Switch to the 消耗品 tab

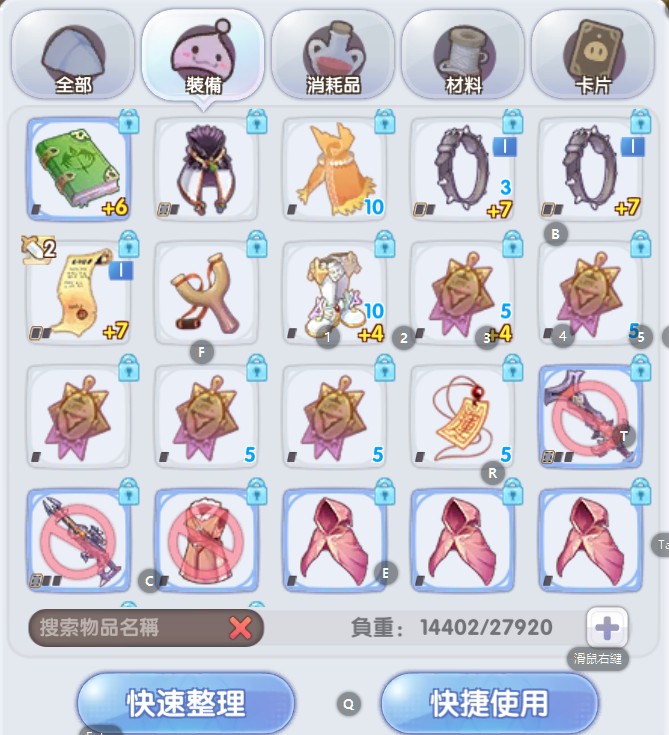coord(333,54)
